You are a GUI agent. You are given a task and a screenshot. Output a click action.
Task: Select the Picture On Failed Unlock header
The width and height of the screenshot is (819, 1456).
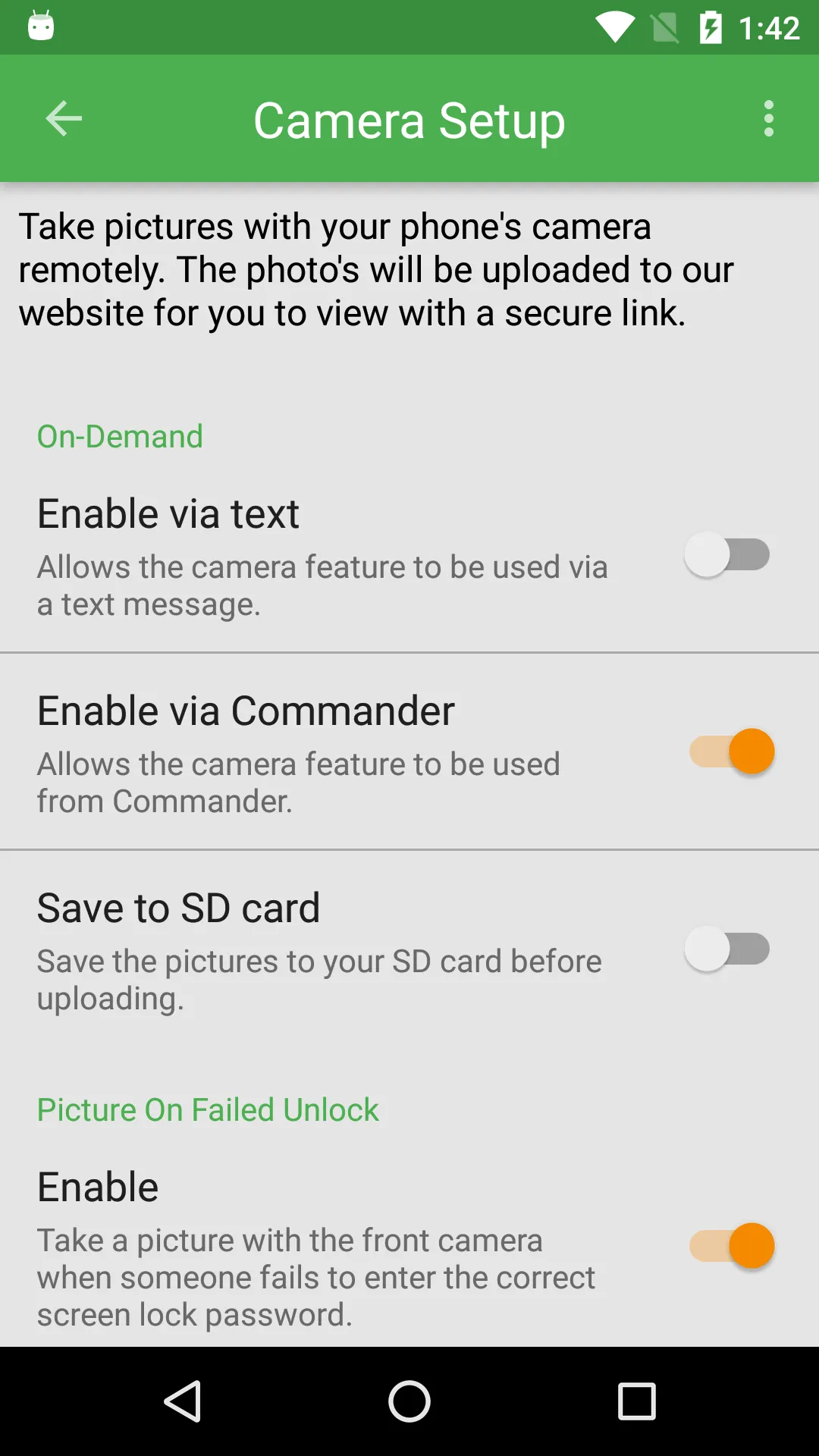pyautogui.click(x=207, y=1109)
